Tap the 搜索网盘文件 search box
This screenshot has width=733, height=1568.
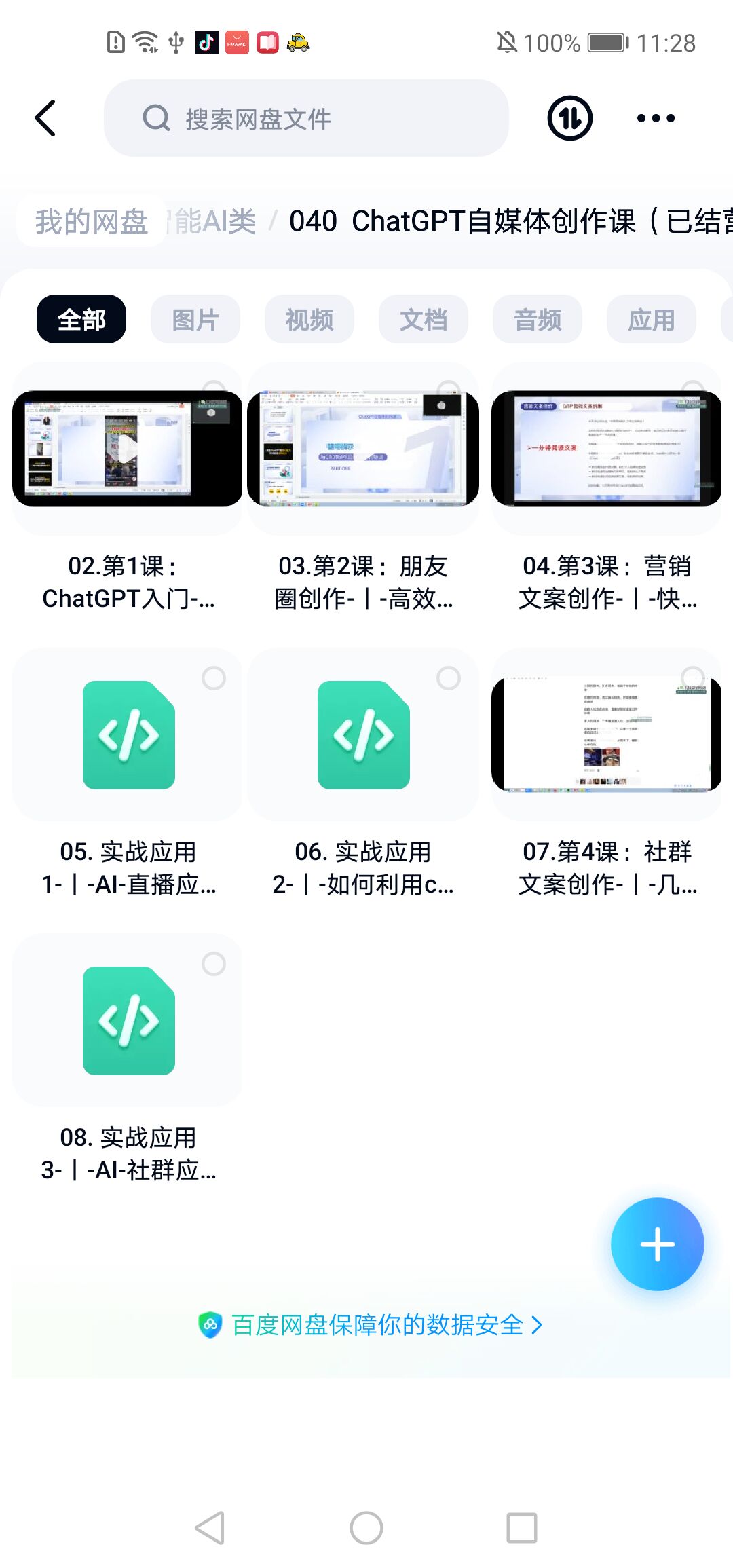305,119
